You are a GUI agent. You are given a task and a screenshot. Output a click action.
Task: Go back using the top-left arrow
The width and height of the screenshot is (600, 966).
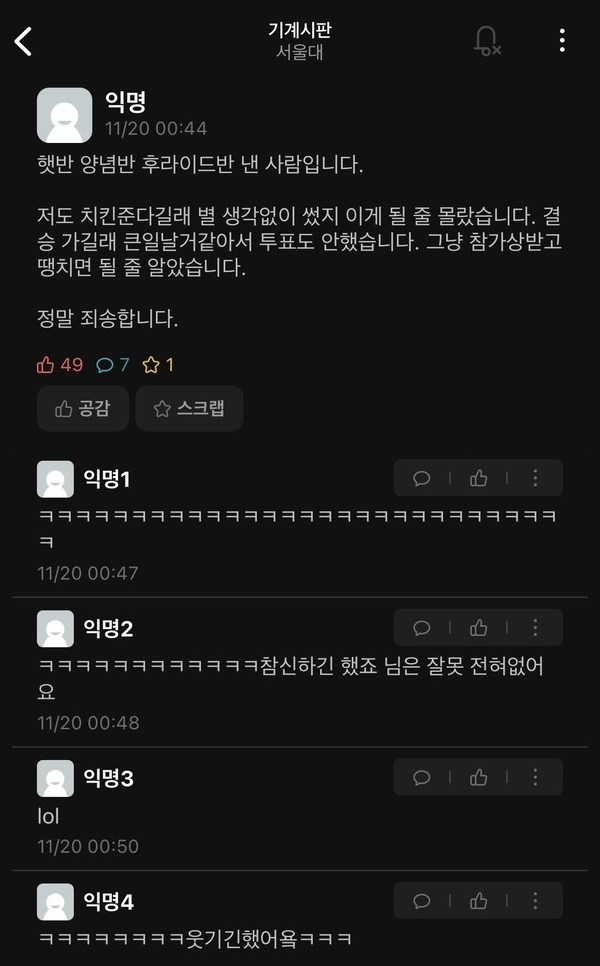(x=24, y=41)
